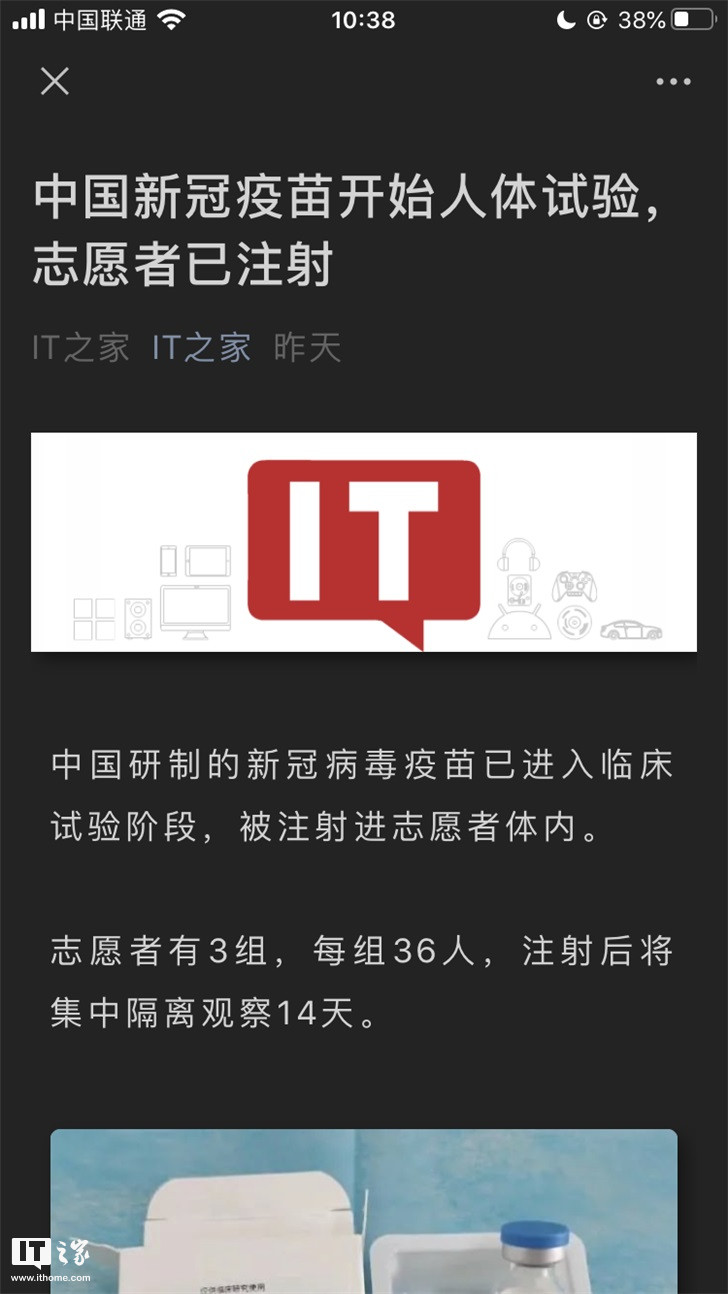Close the article page
The image size is (728, 1294).
pos(55,81)
